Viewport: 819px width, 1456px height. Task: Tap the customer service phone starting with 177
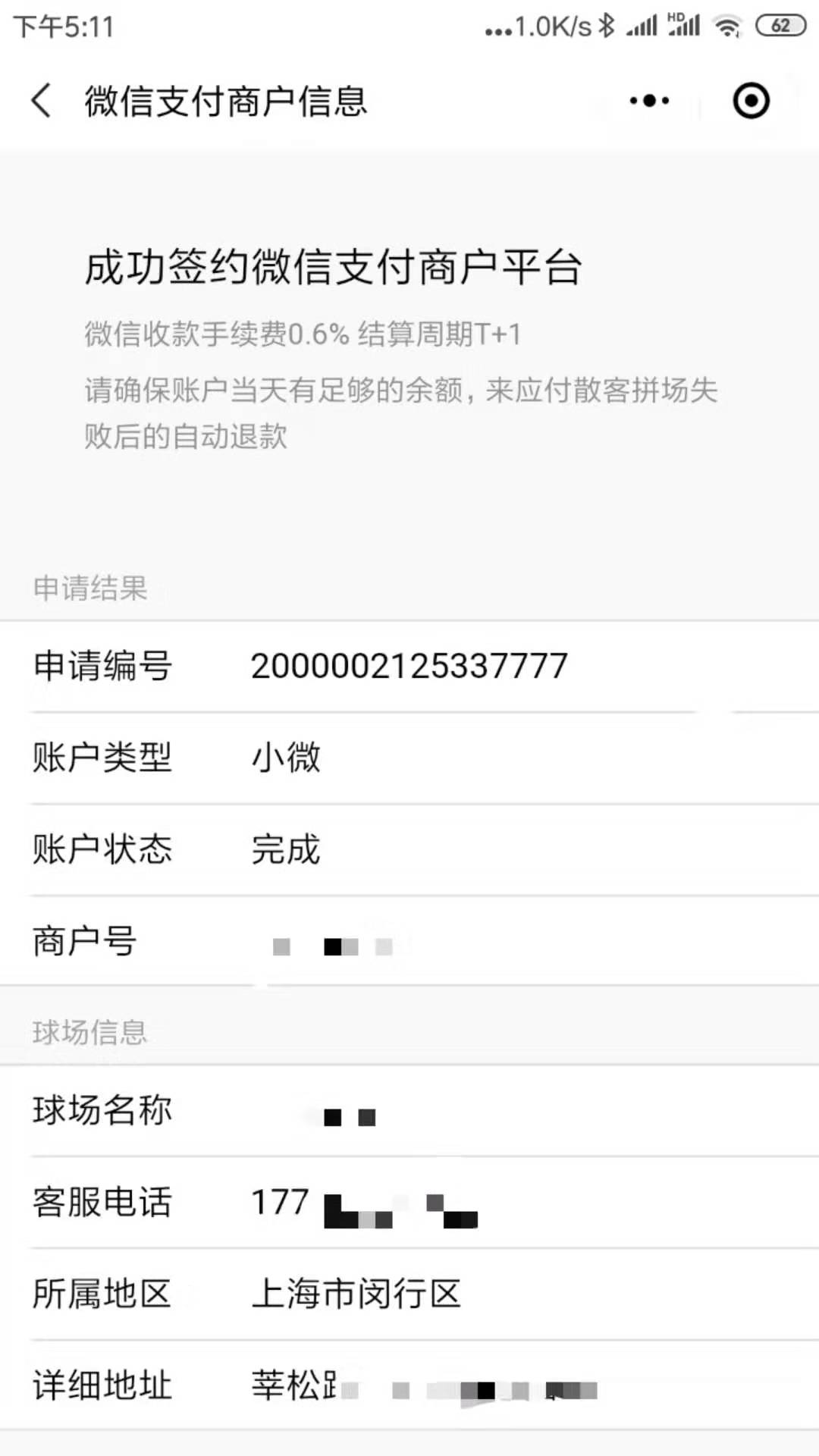tap(364, 1203)
